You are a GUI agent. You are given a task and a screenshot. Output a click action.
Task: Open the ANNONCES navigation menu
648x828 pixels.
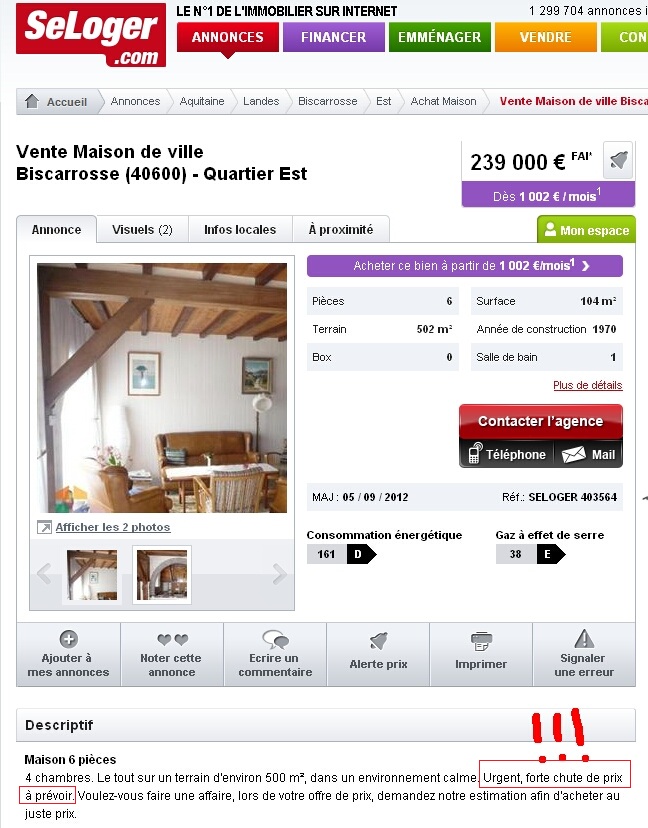click(x=227, y=37)
